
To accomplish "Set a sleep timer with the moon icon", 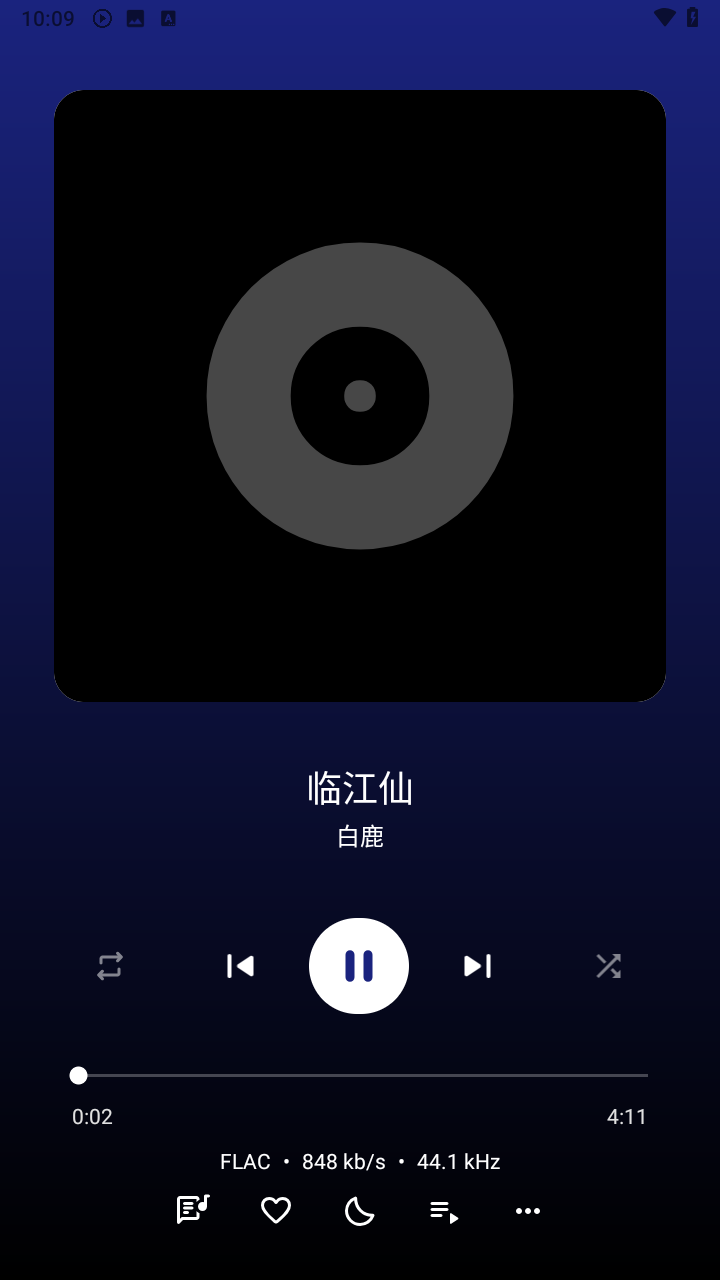I will tap(359, 1210).
